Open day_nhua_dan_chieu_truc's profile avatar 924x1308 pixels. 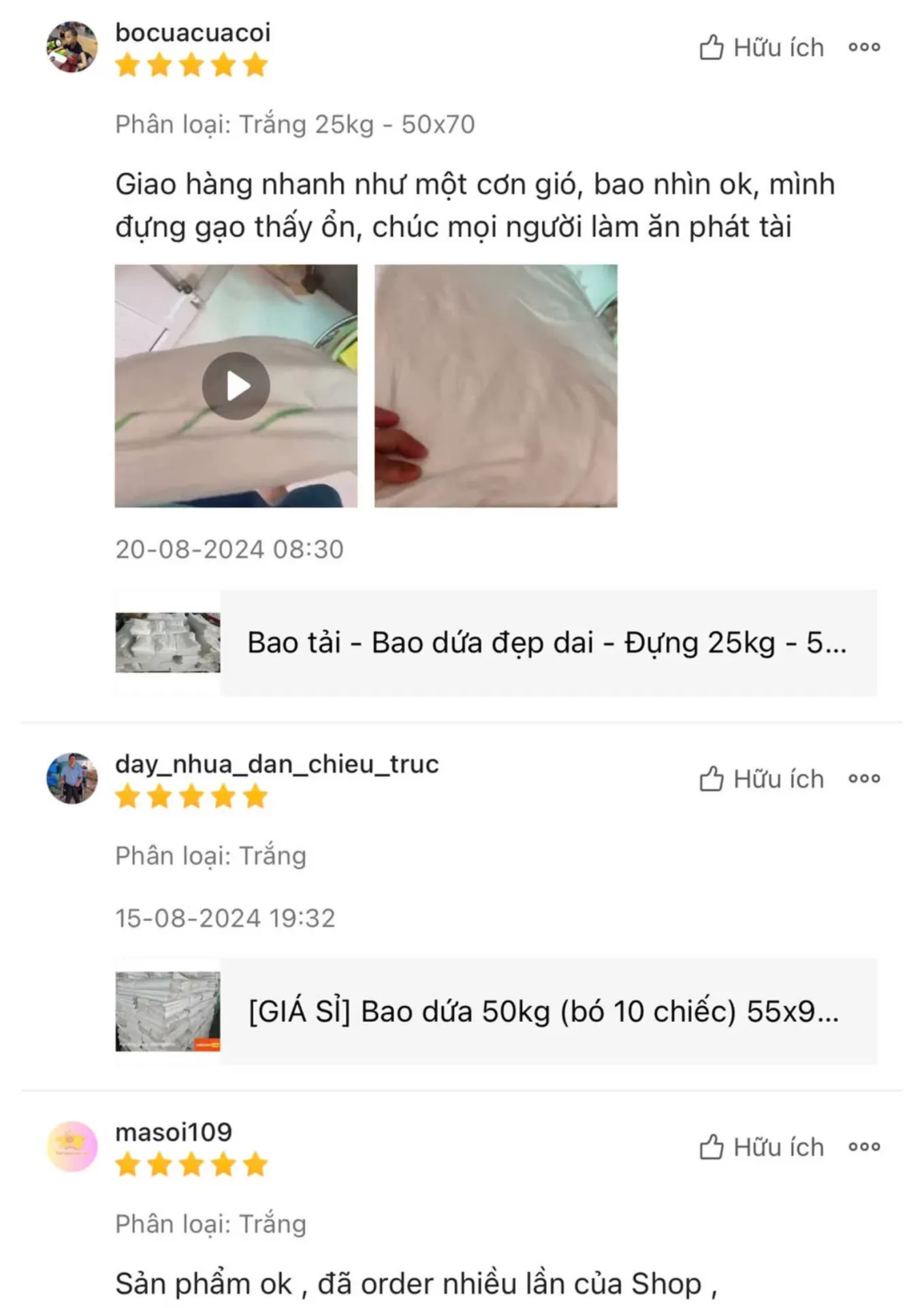[72, 779]
